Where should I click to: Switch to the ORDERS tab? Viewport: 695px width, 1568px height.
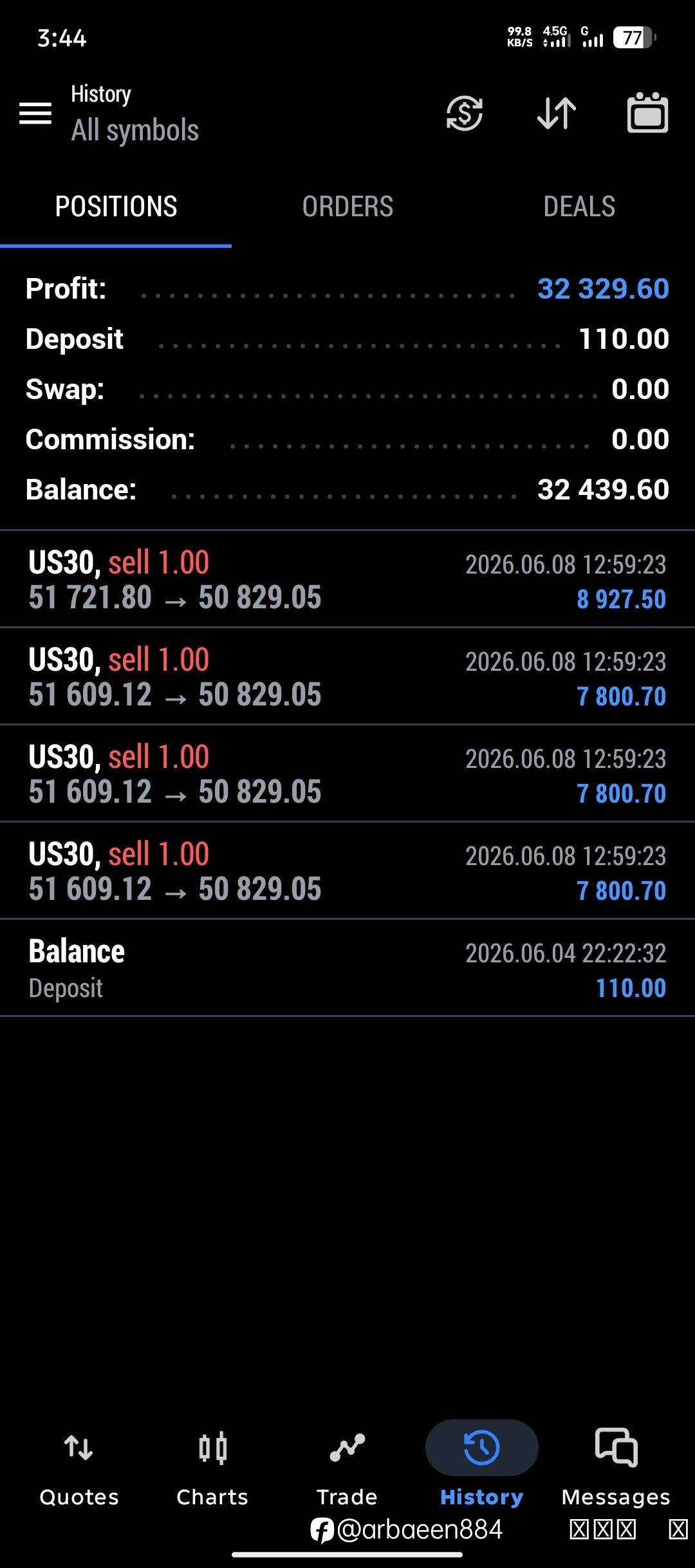coord(347,207)
